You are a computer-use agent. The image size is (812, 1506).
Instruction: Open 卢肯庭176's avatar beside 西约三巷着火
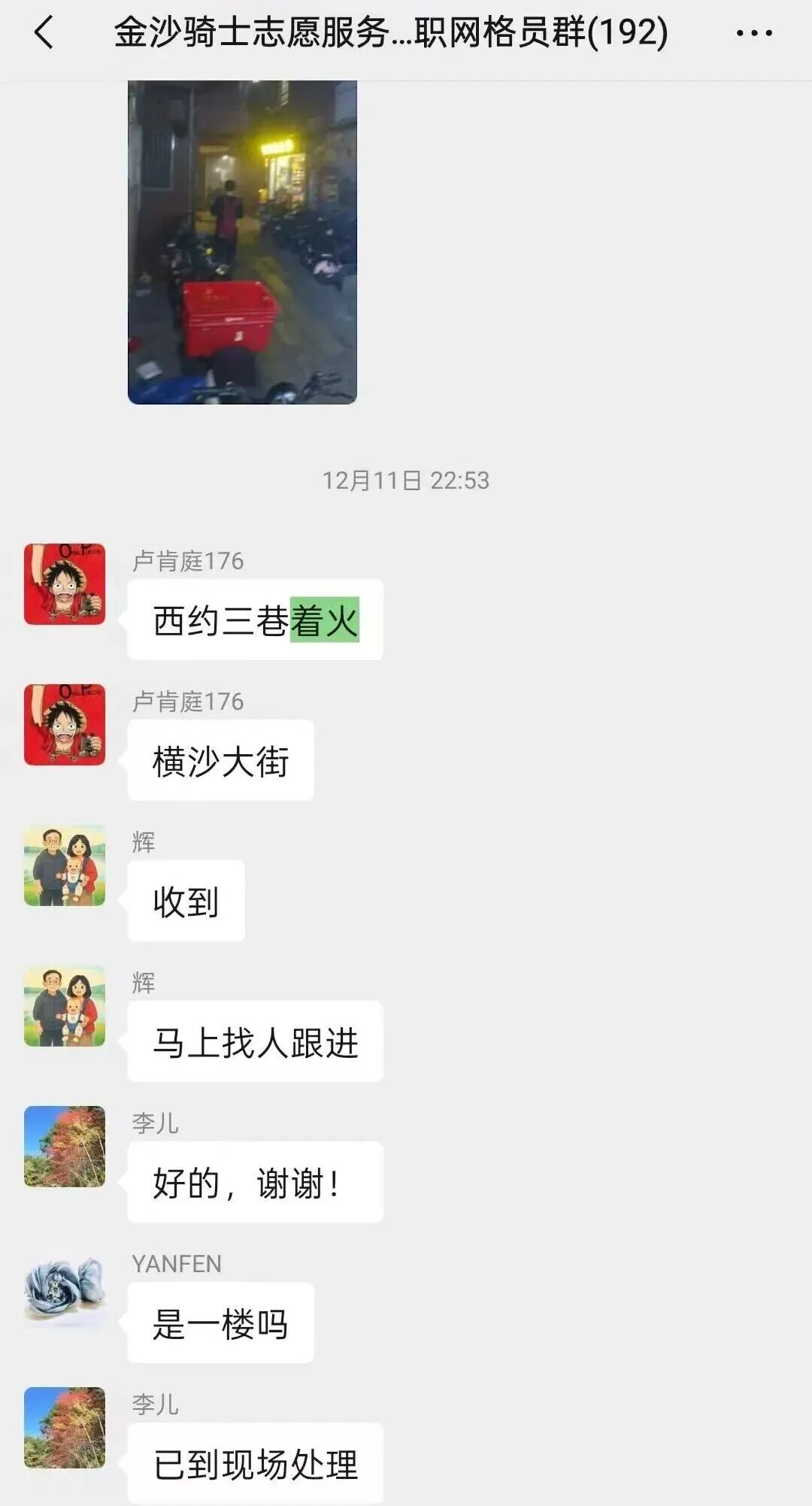[x=65, y=584]
